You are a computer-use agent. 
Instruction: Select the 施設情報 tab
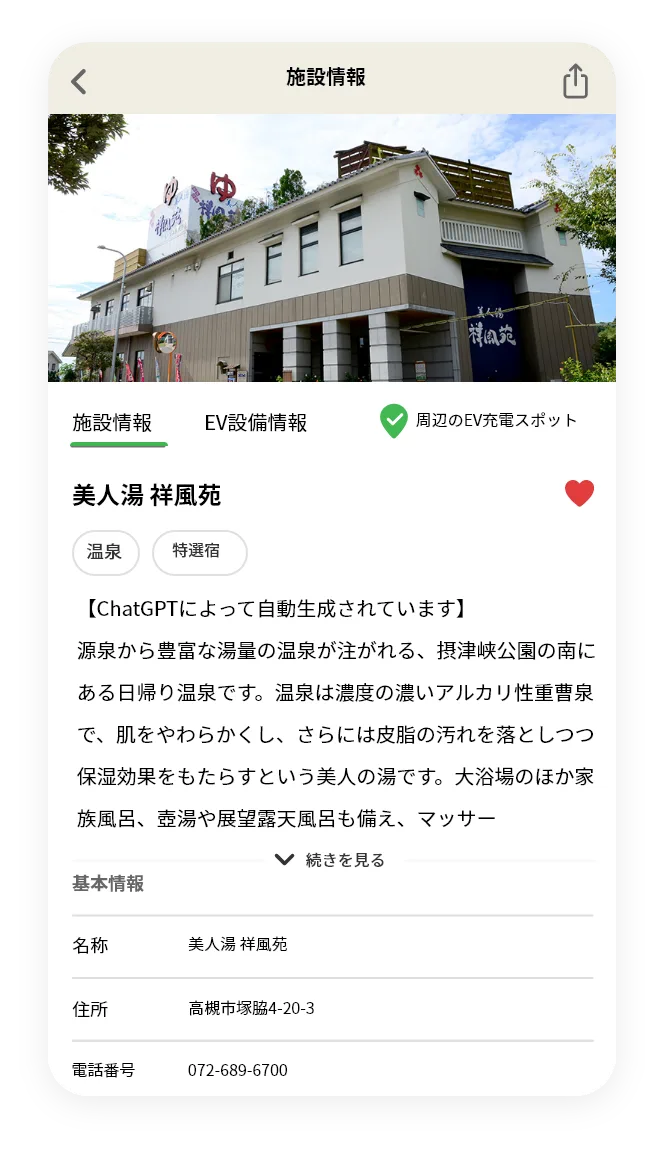click(112, 423)
